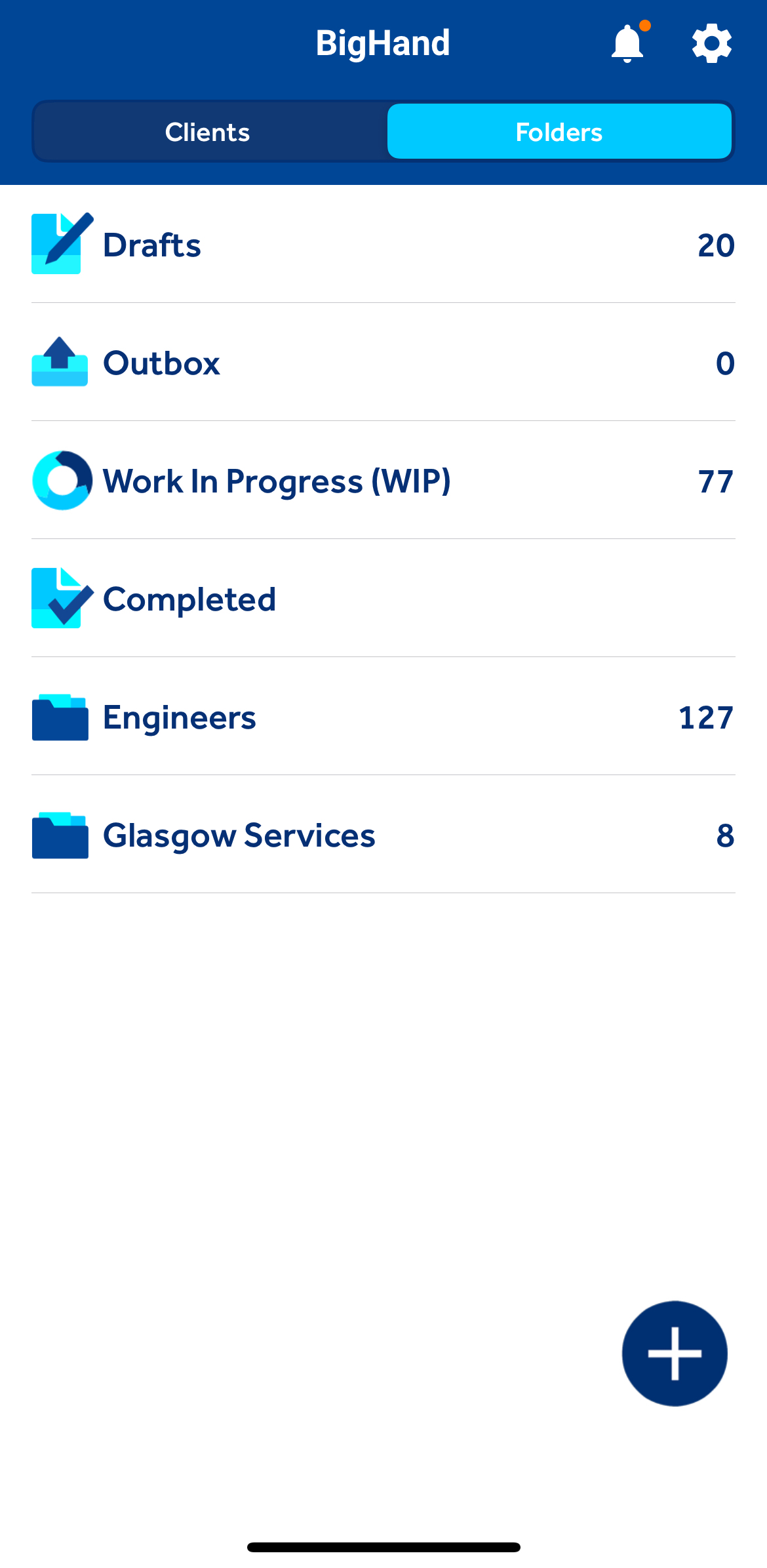Screen dimensions: 767x1568
Task: Tap the Completed checkmark document icon
Action: tap(60, 597)
